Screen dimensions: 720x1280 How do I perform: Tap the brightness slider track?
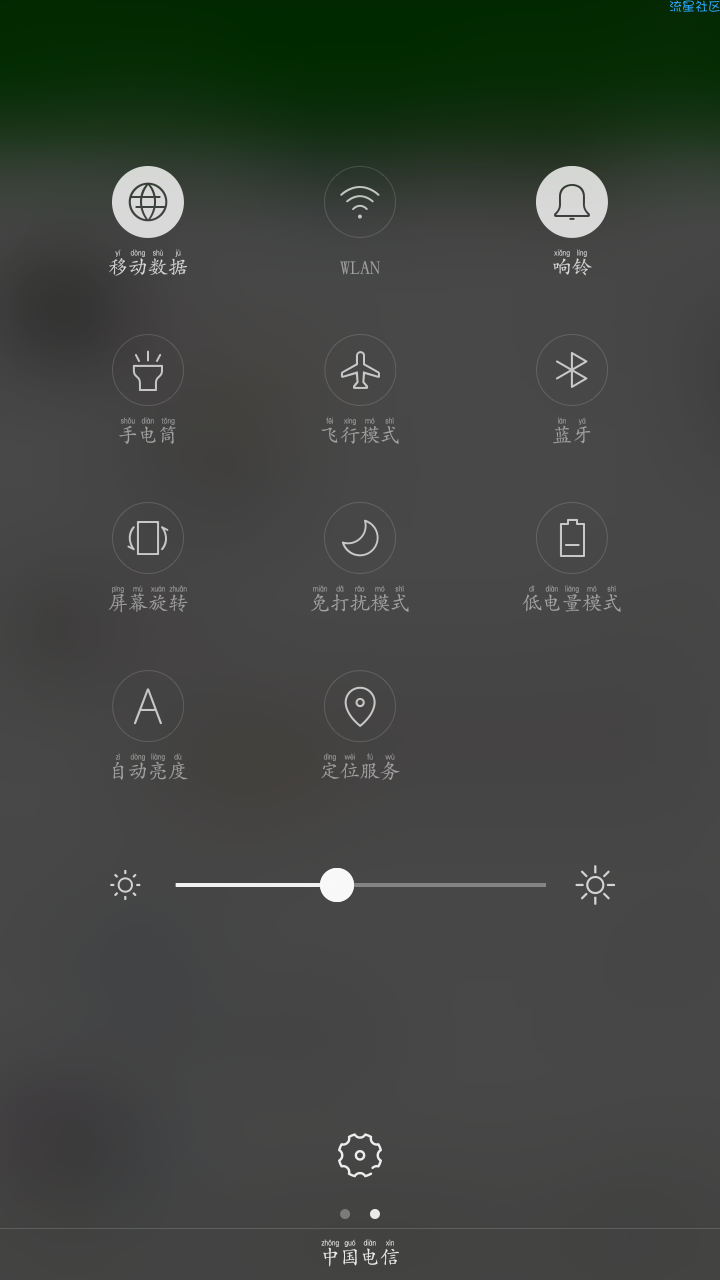coord(361,885)
